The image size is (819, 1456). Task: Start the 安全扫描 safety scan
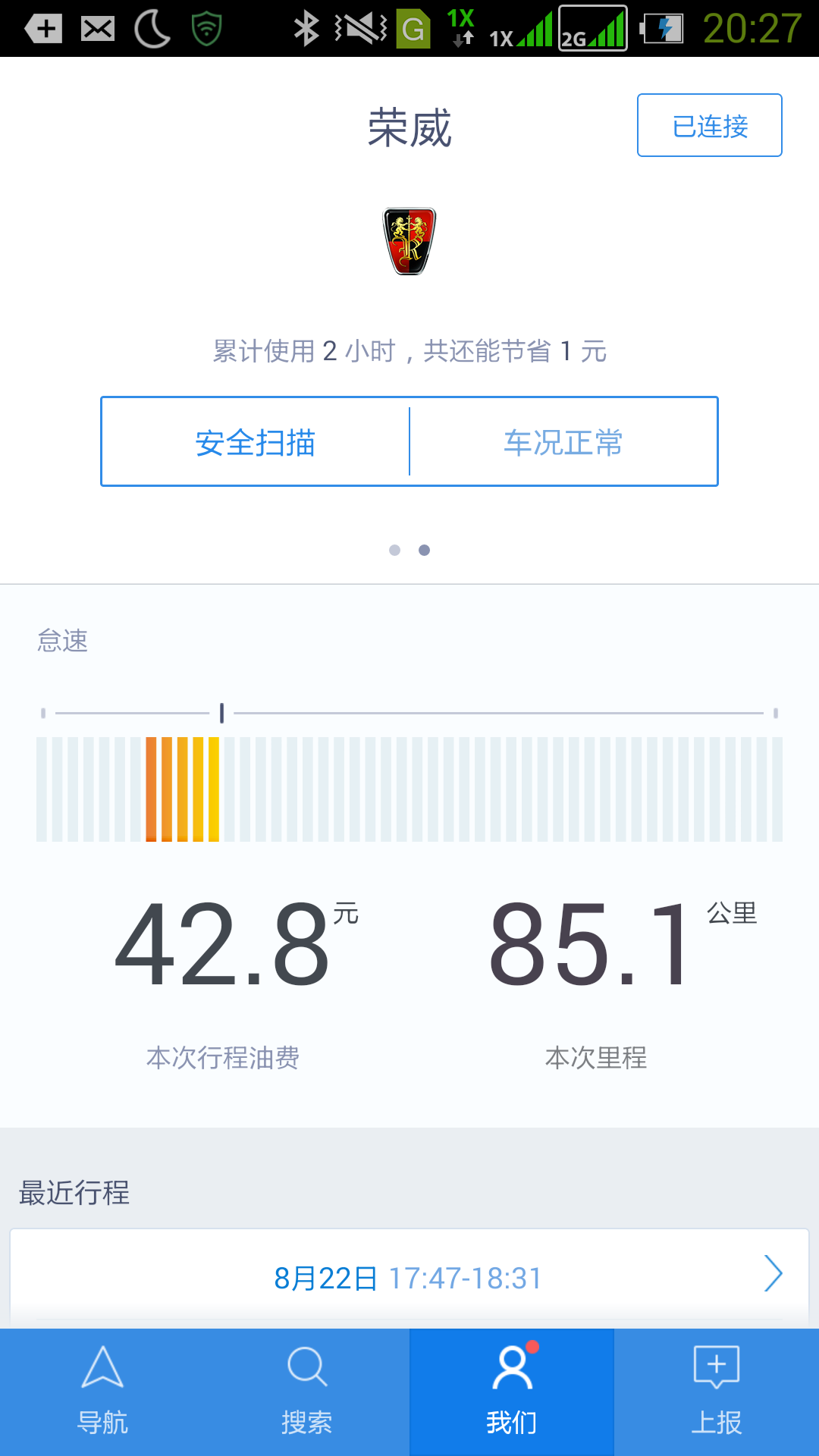pos(256,442)
